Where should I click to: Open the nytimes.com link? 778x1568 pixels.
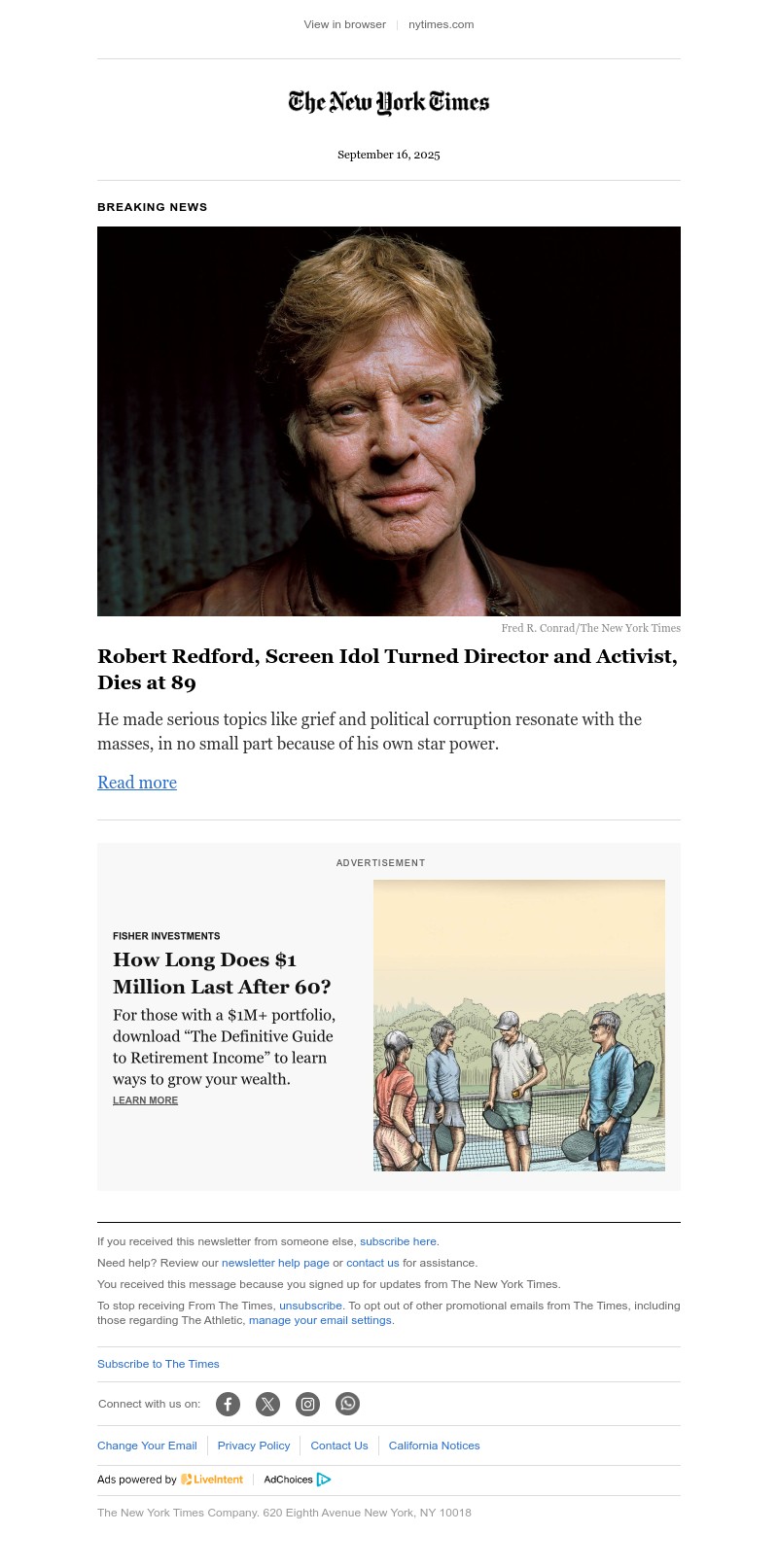(441, 24)
